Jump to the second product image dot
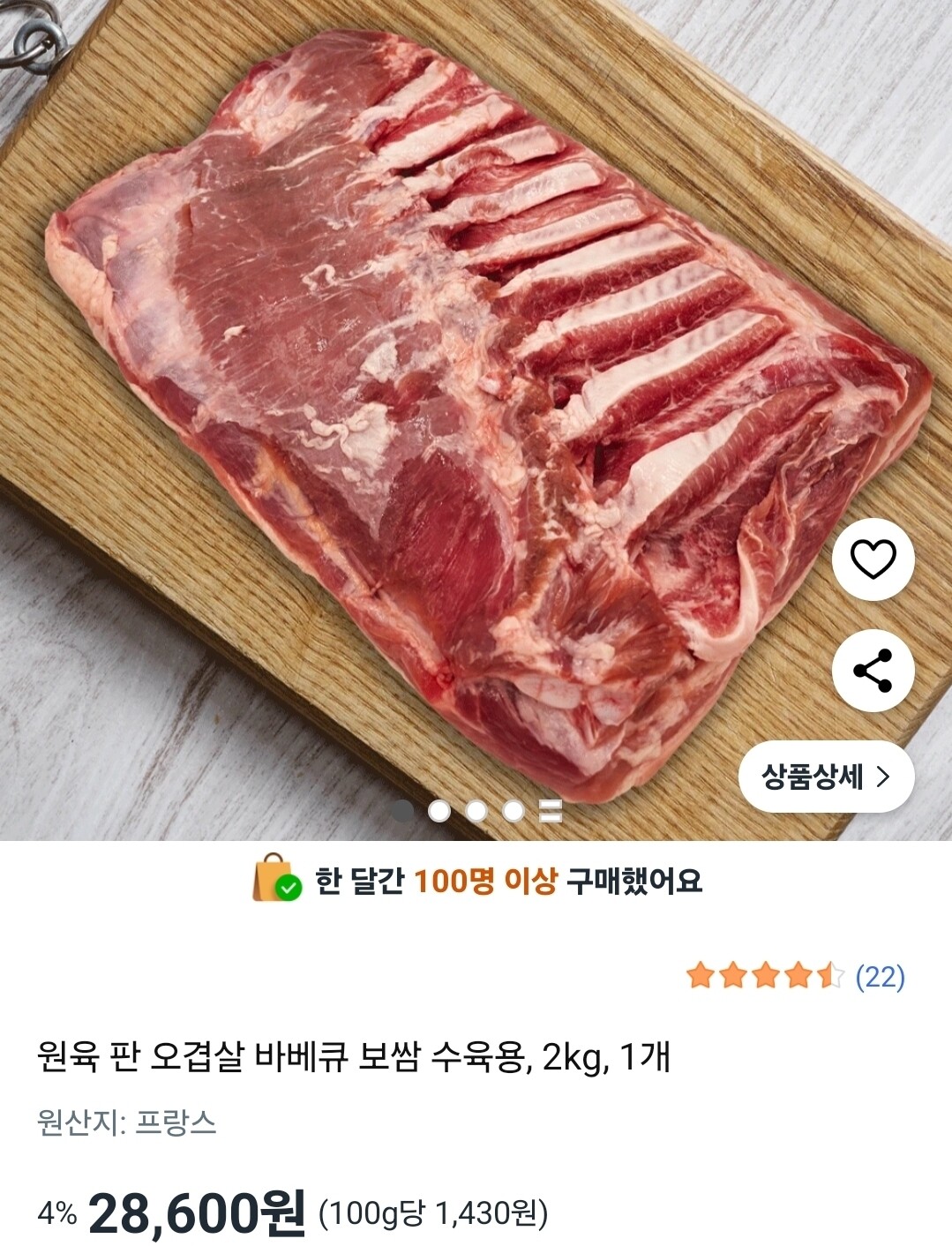 click(439, 811)
